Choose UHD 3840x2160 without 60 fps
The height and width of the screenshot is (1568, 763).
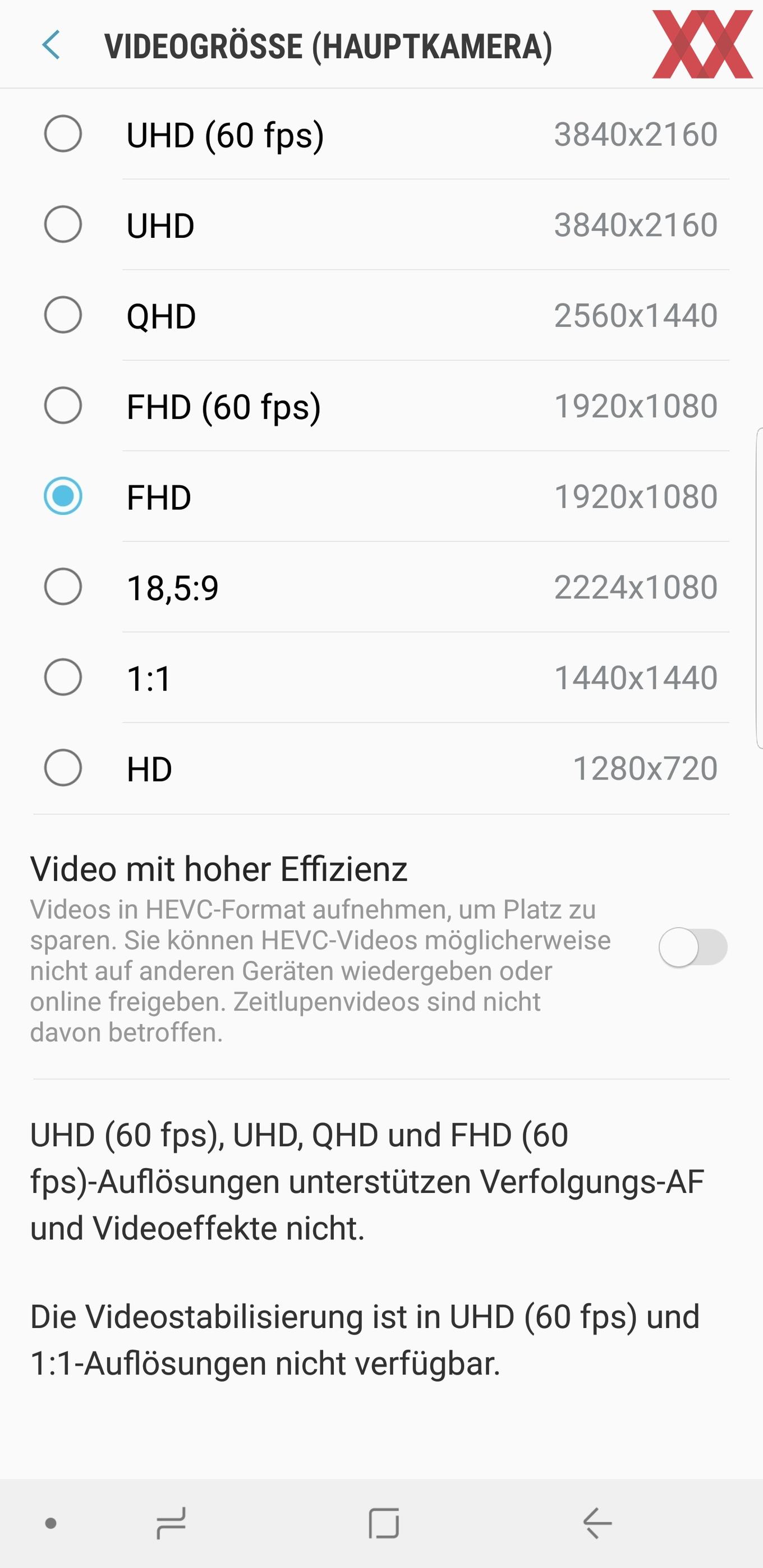click(x=63, y=225)
